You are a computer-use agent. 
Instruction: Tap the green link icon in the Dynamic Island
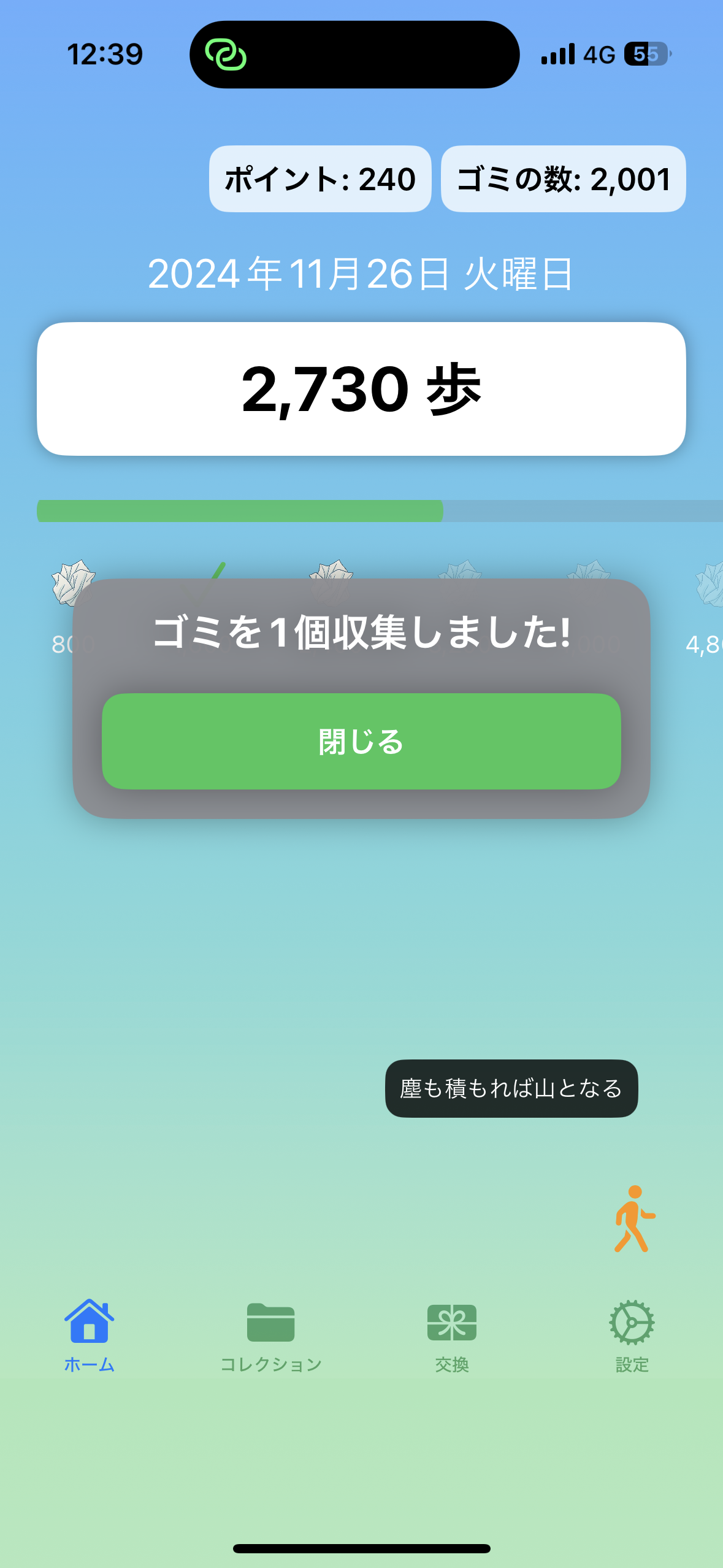(x=226, y=55)
